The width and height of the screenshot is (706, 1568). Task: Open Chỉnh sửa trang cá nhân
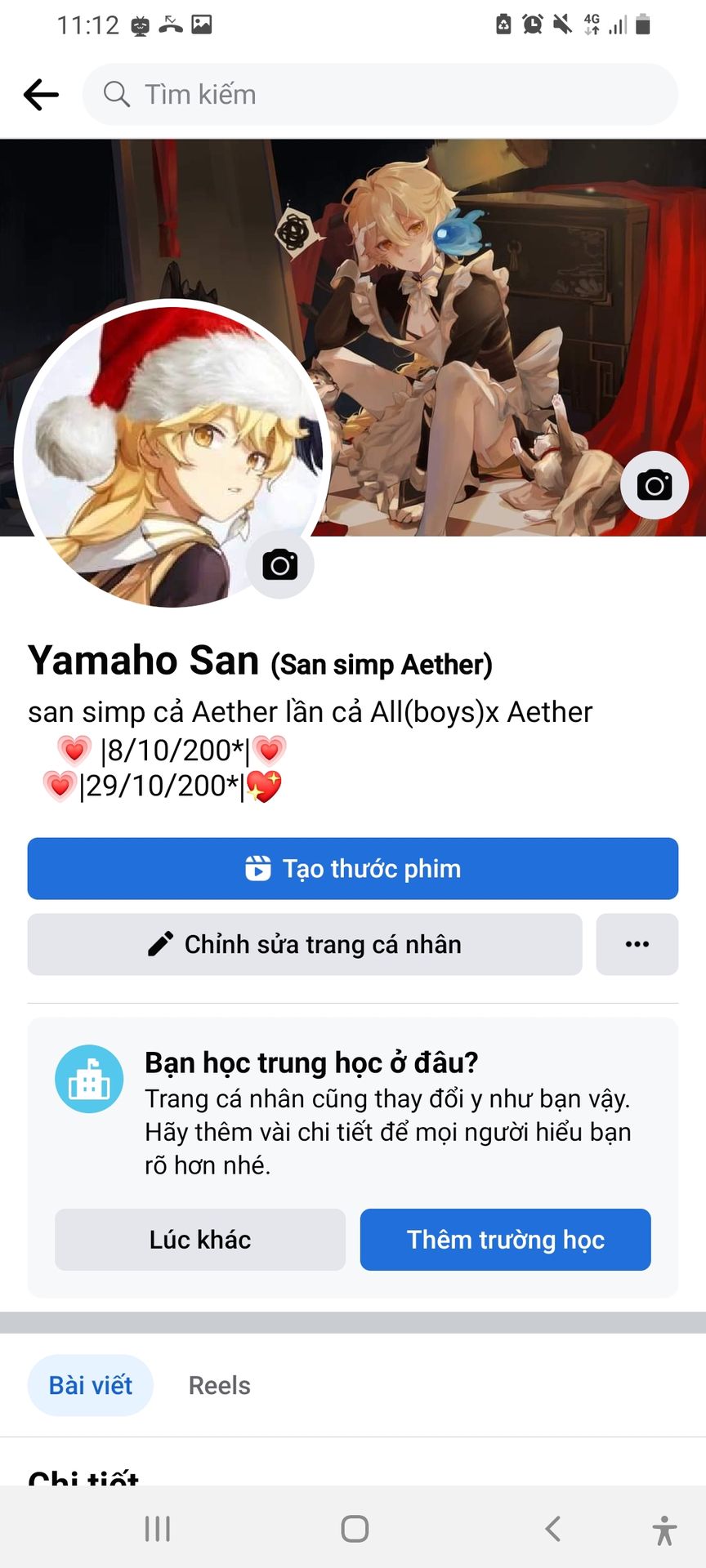[x=305, y=944]
